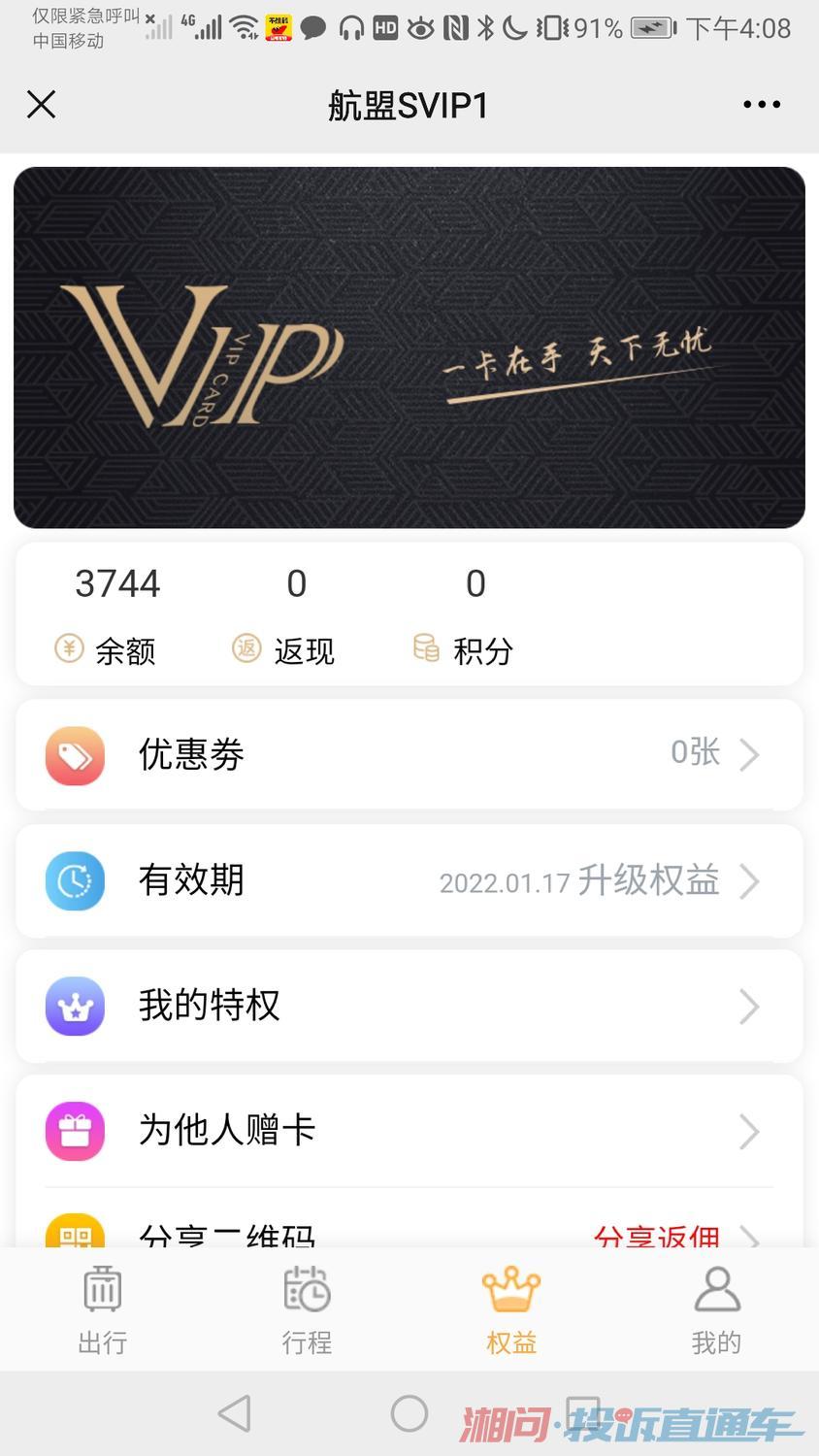Switch to the 出行 tab

[x=102, y=1308]
